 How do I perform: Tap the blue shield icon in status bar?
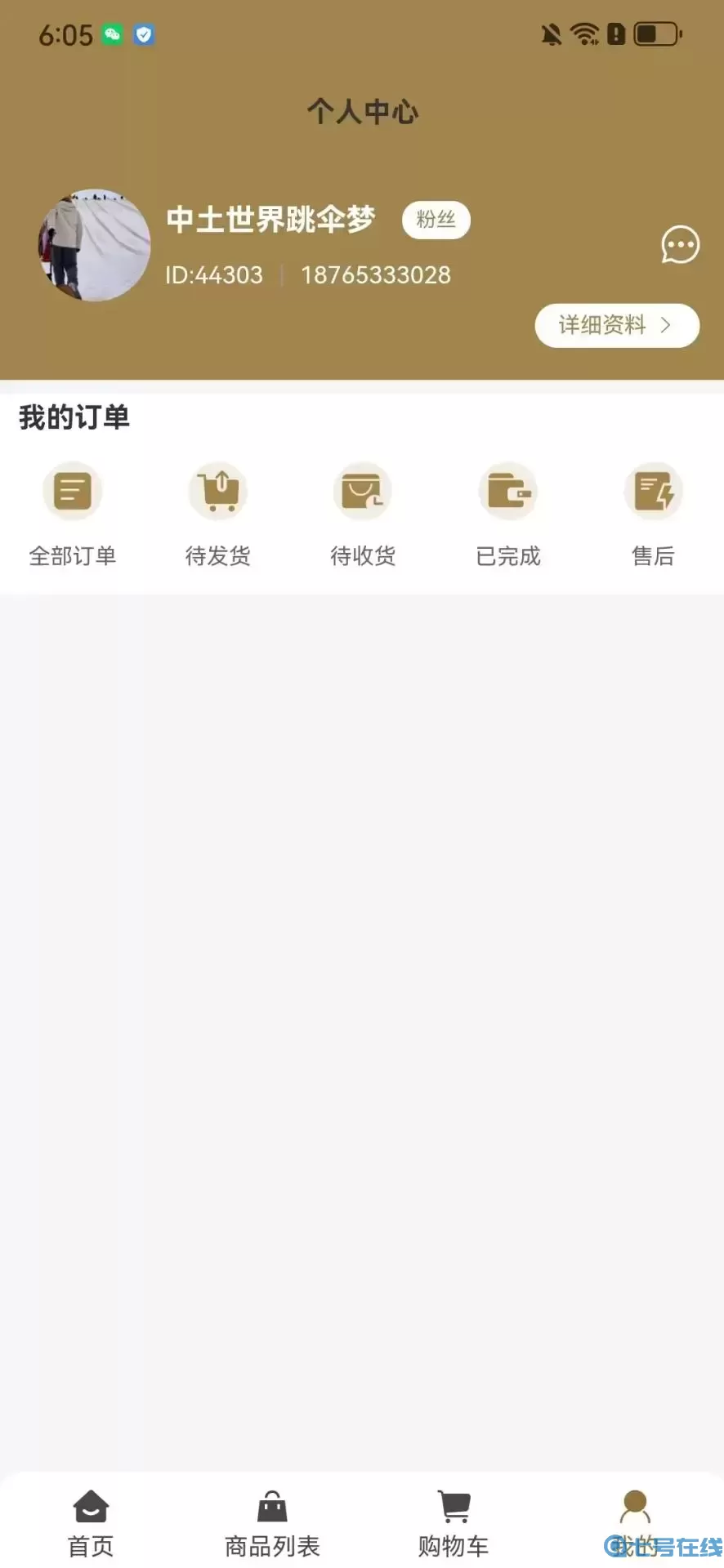145,35
